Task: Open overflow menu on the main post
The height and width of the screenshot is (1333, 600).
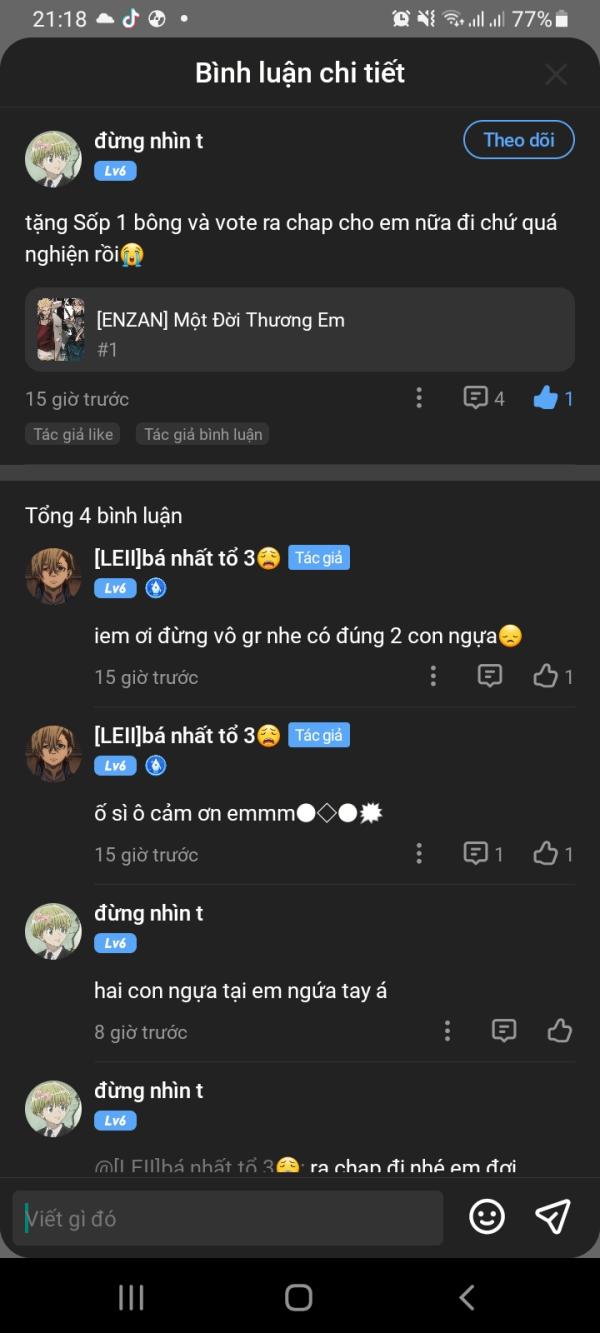Action: (x=419, y=398)
